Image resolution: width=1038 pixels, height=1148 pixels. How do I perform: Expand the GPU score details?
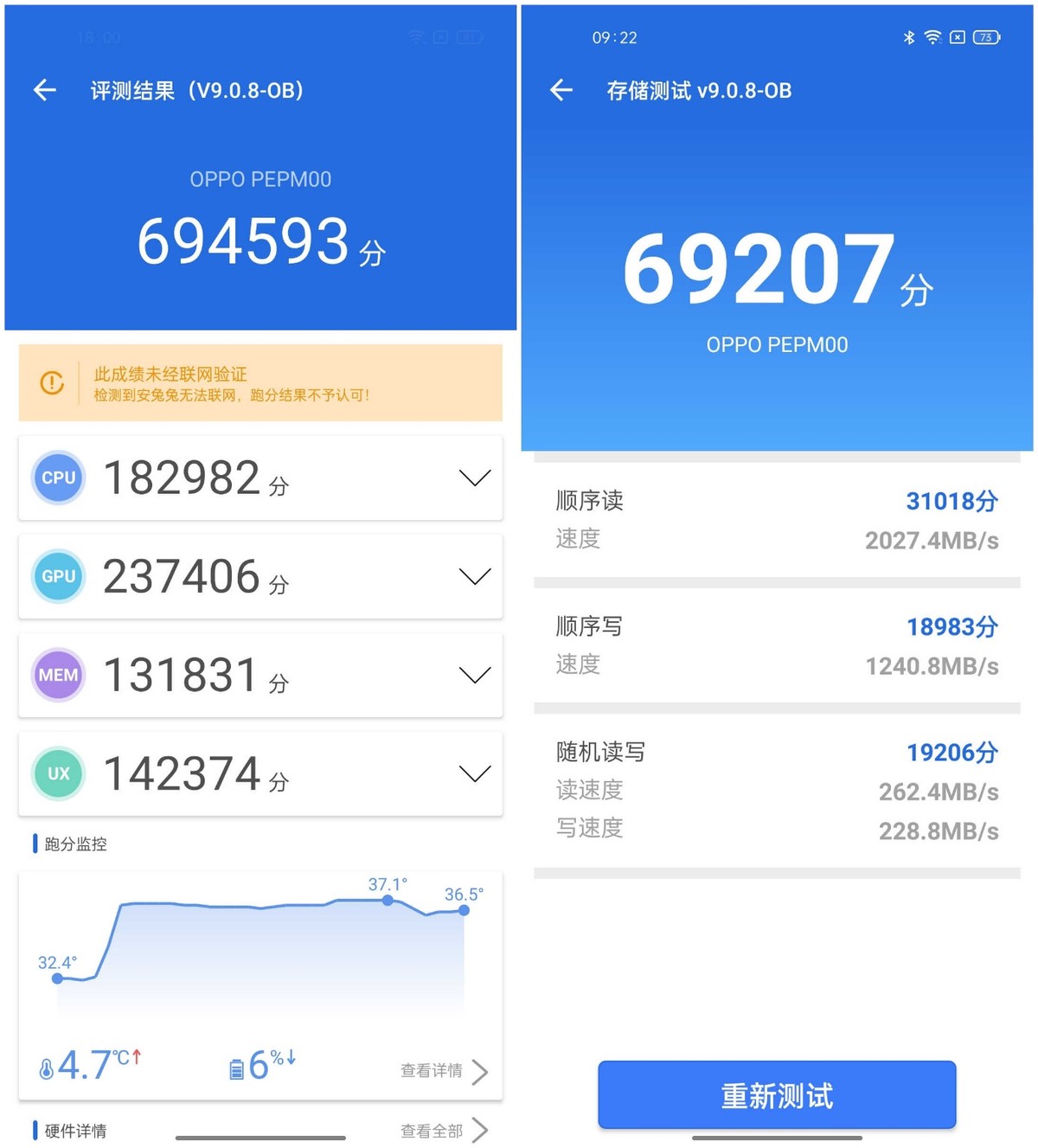[474, 576]
